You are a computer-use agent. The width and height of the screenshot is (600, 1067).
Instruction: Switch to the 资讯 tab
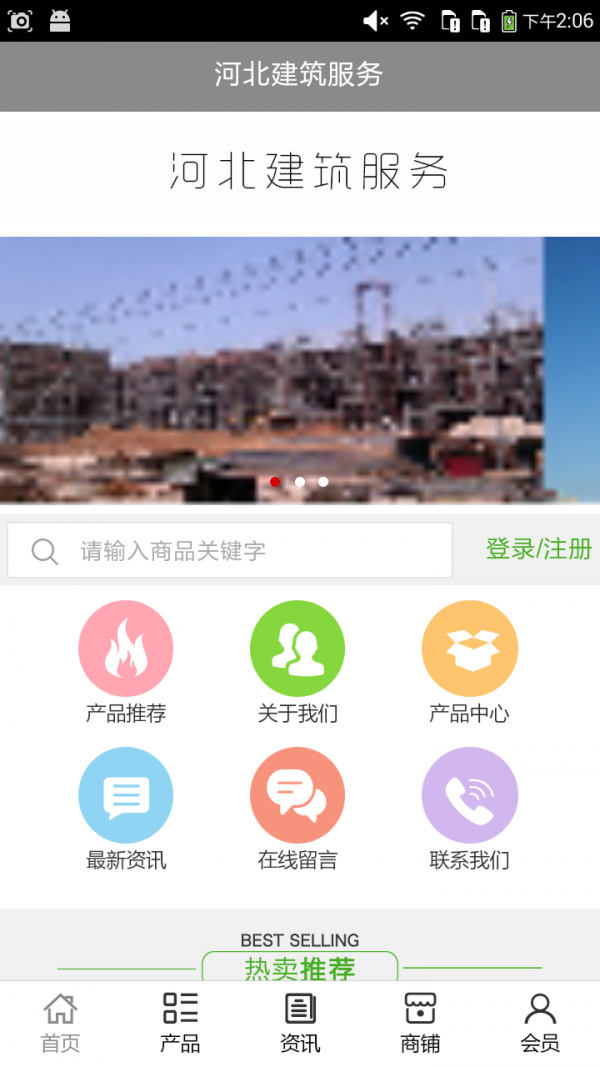tap(300, 1022)
